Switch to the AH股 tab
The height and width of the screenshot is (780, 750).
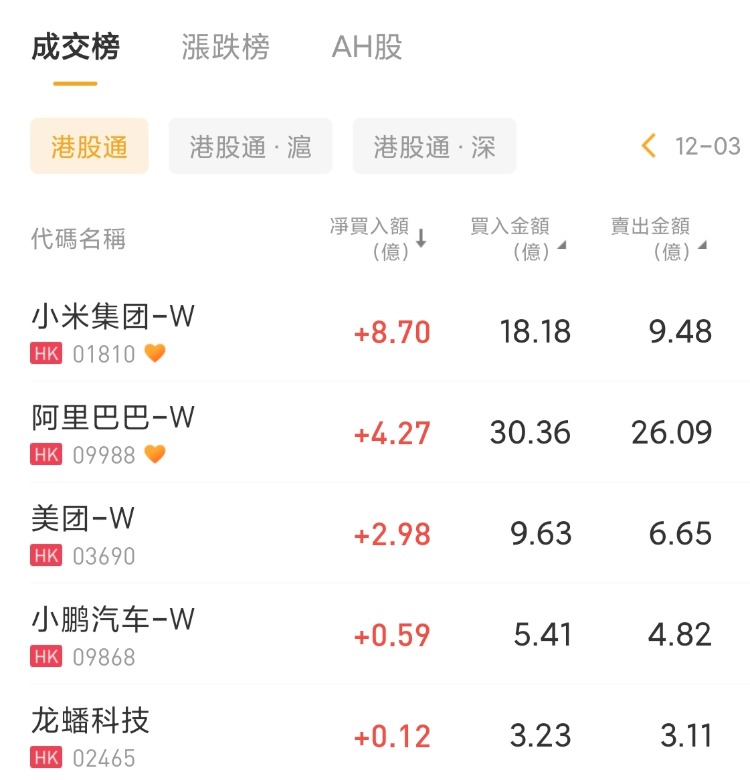tap(366, 47)
